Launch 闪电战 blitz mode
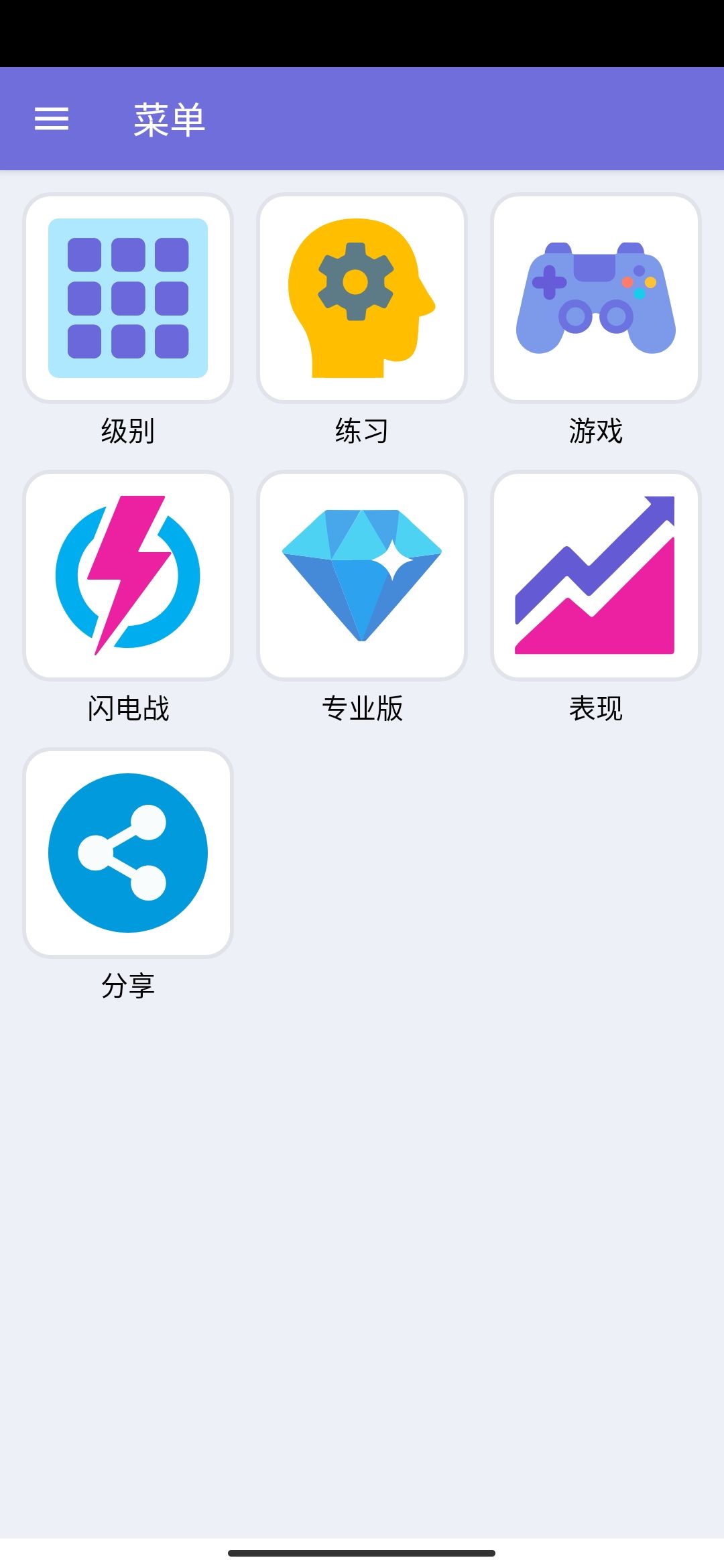This screenshot has height=1568, width=724. pos(128,576)
